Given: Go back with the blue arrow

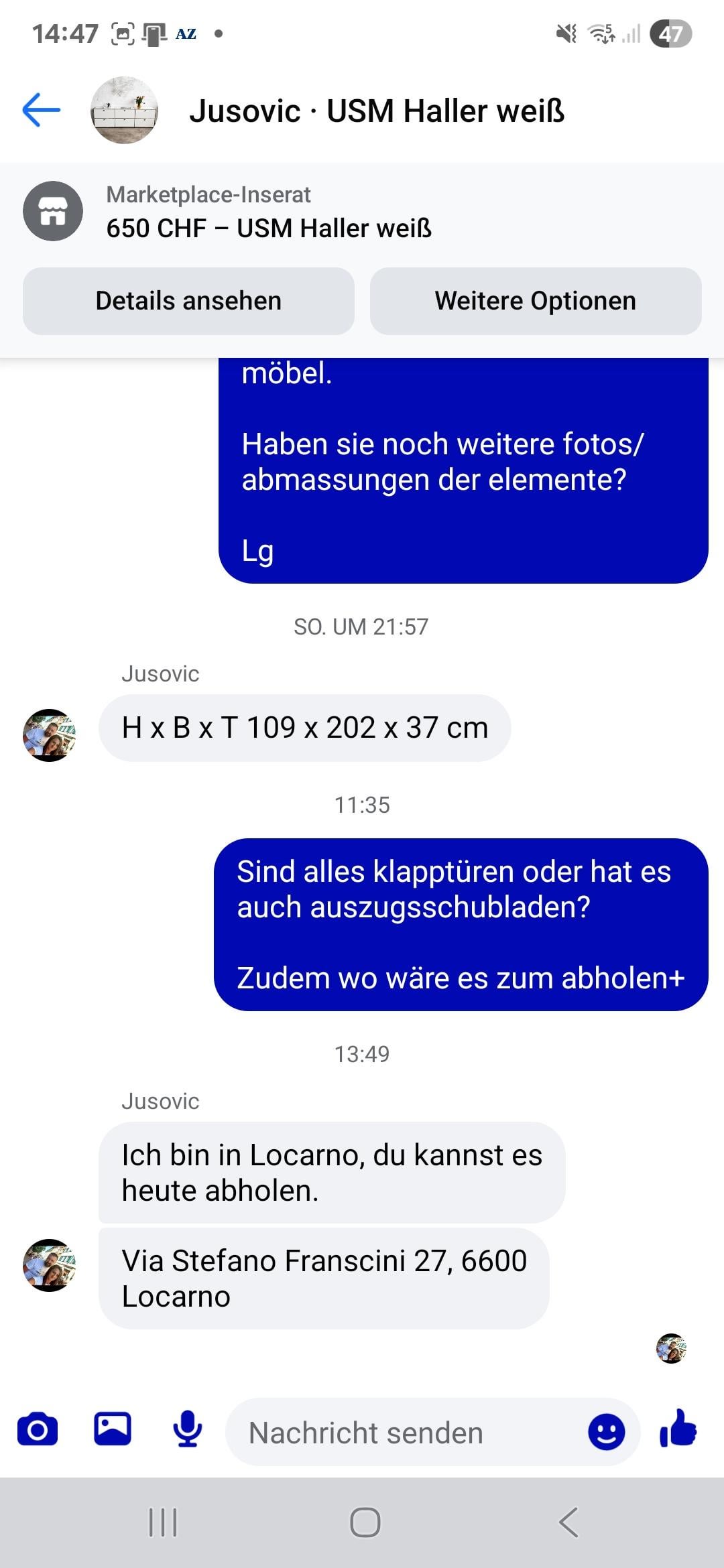Looking at the screenshot, I should point(42,111).
